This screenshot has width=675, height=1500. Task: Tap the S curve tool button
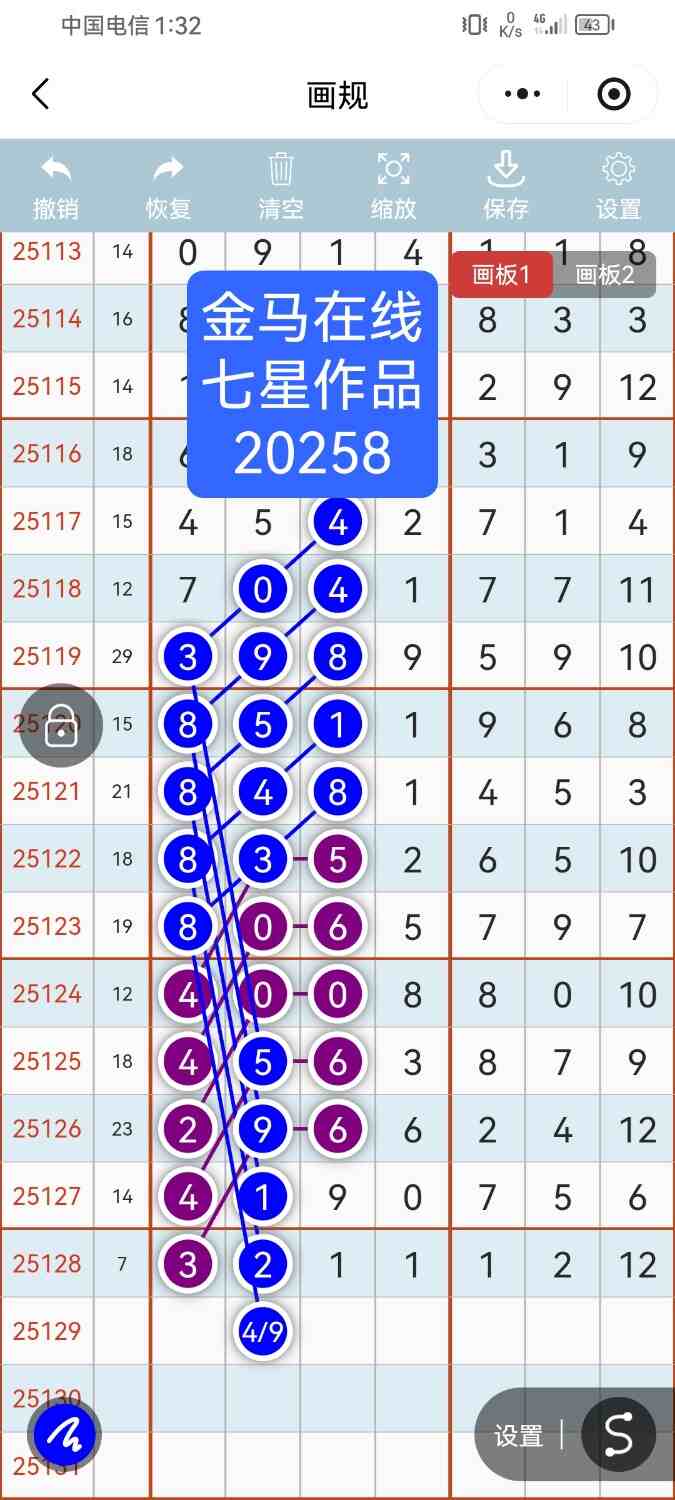coord(619,1436)
